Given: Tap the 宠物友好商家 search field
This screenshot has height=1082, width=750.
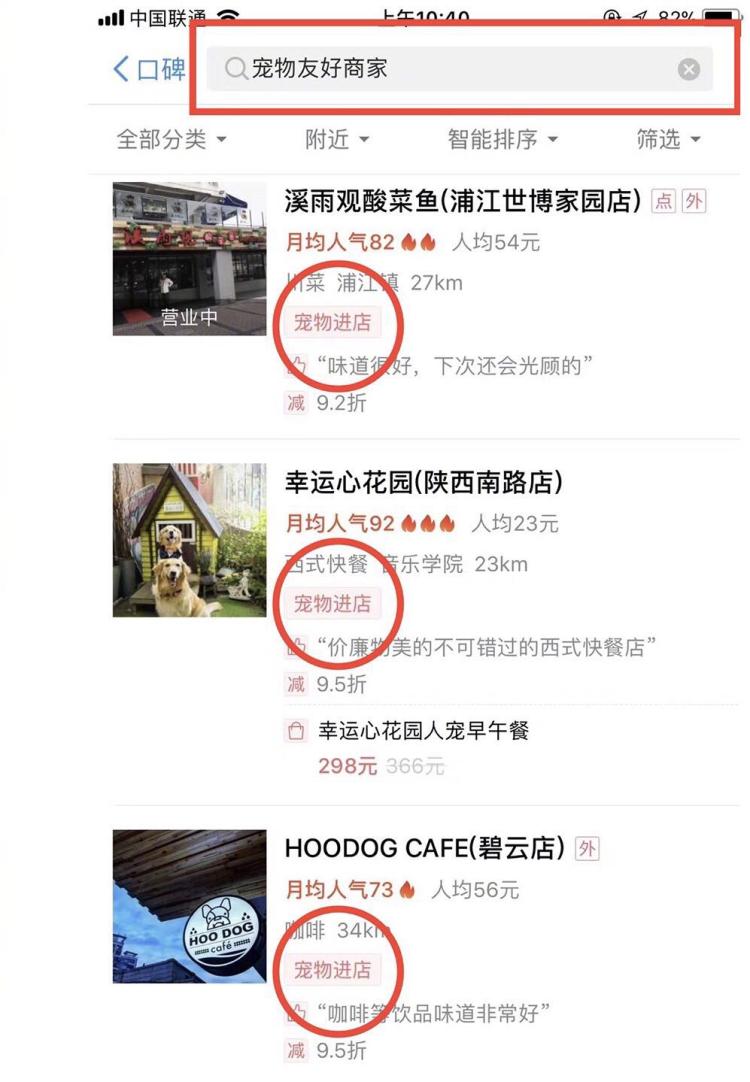Looking at the screenshot, I should [x=460, y=69].
